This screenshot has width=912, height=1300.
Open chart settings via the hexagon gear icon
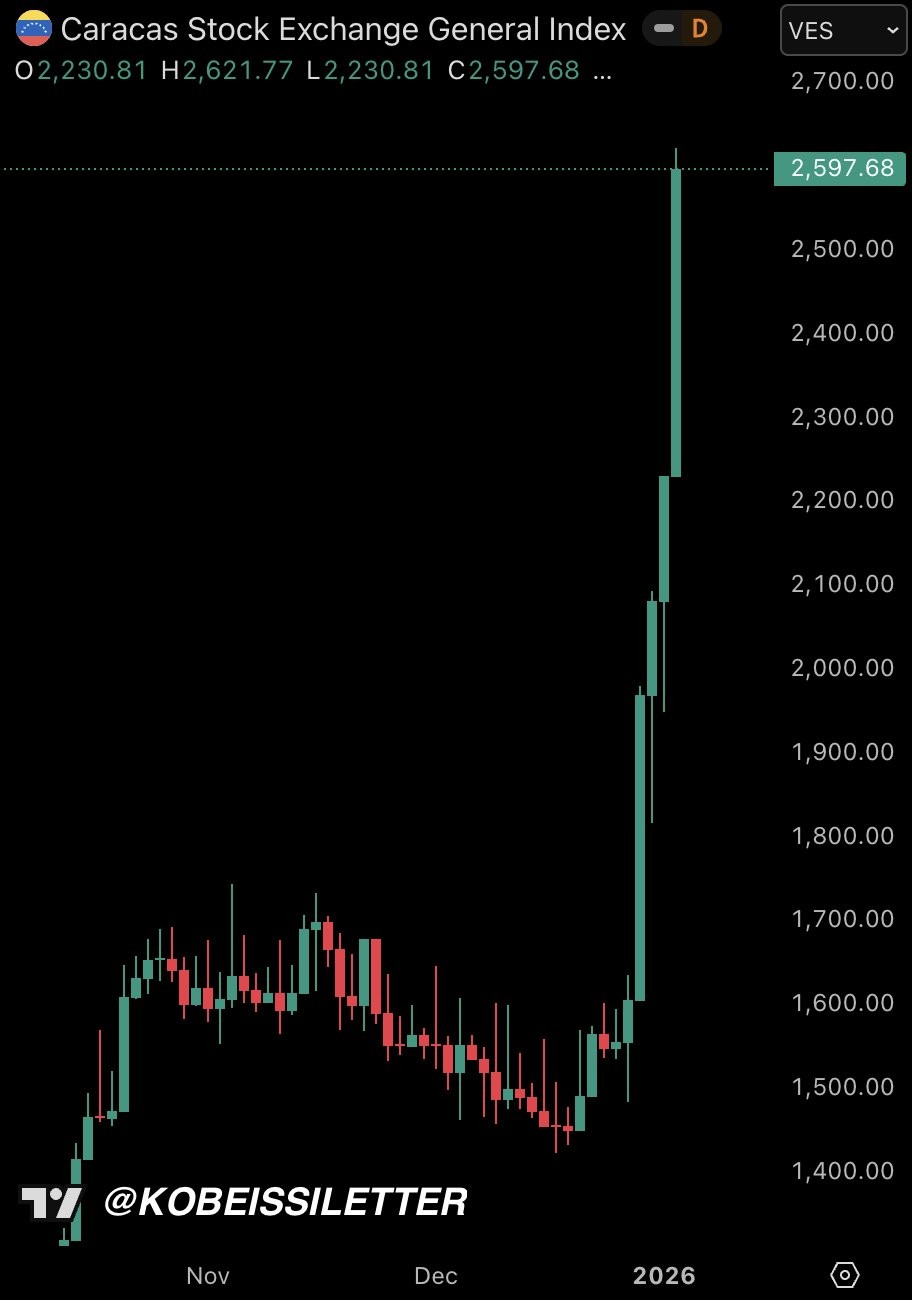coord(843,1275)
